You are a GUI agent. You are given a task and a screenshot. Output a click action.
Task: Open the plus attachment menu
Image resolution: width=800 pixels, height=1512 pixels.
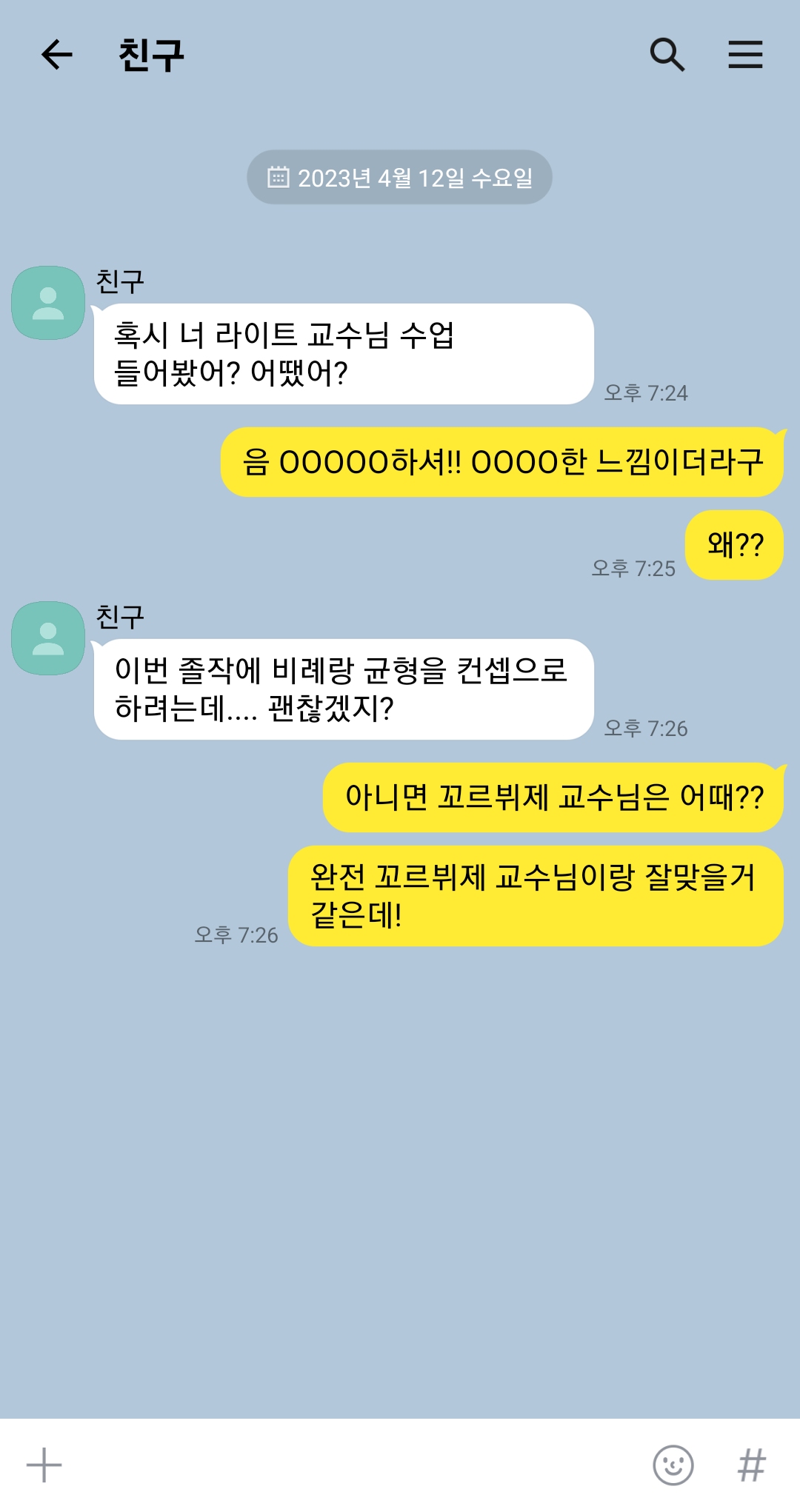coord(44,1465)
